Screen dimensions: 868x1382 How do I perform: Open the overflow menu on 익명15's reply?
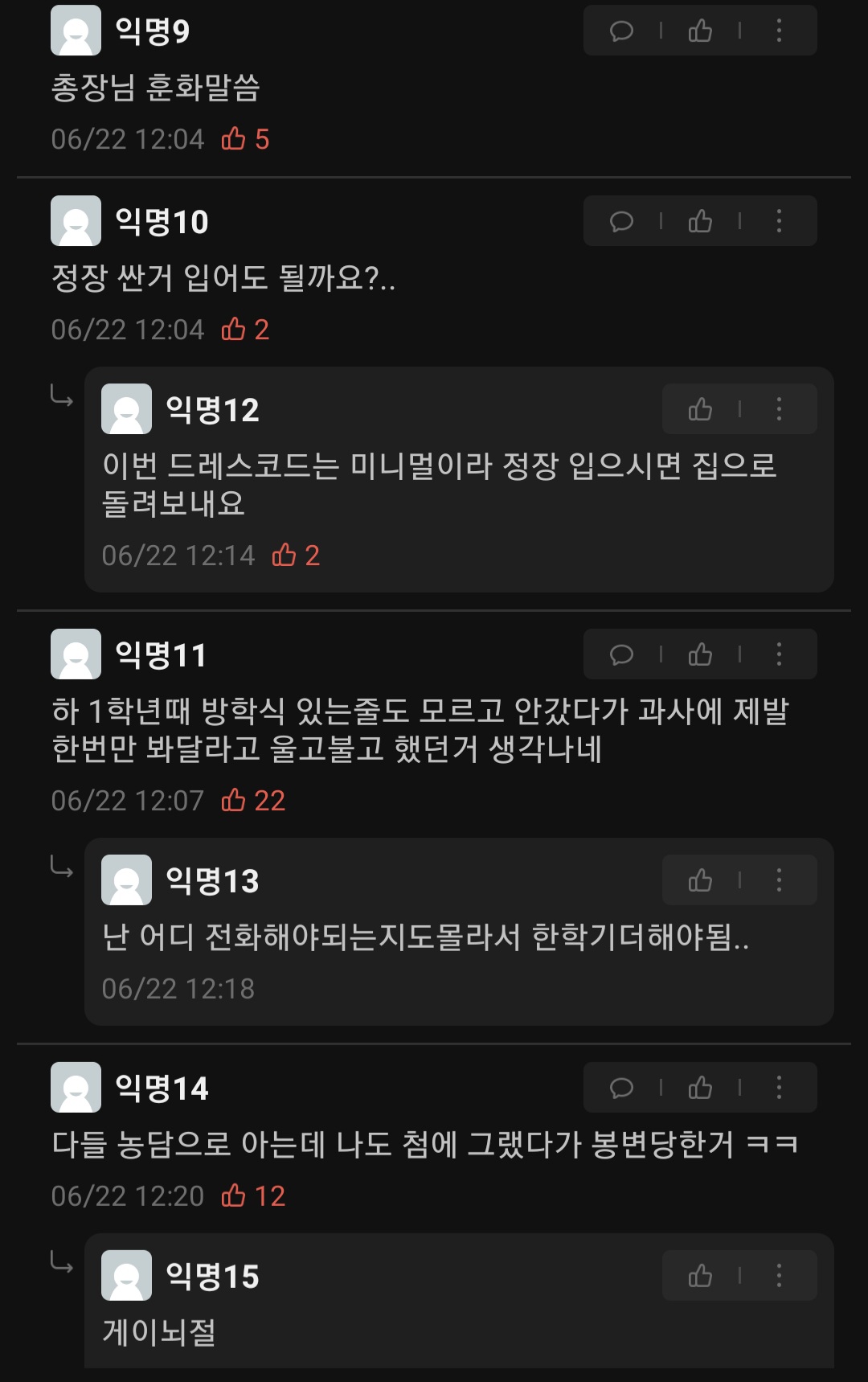point(778,1276)
